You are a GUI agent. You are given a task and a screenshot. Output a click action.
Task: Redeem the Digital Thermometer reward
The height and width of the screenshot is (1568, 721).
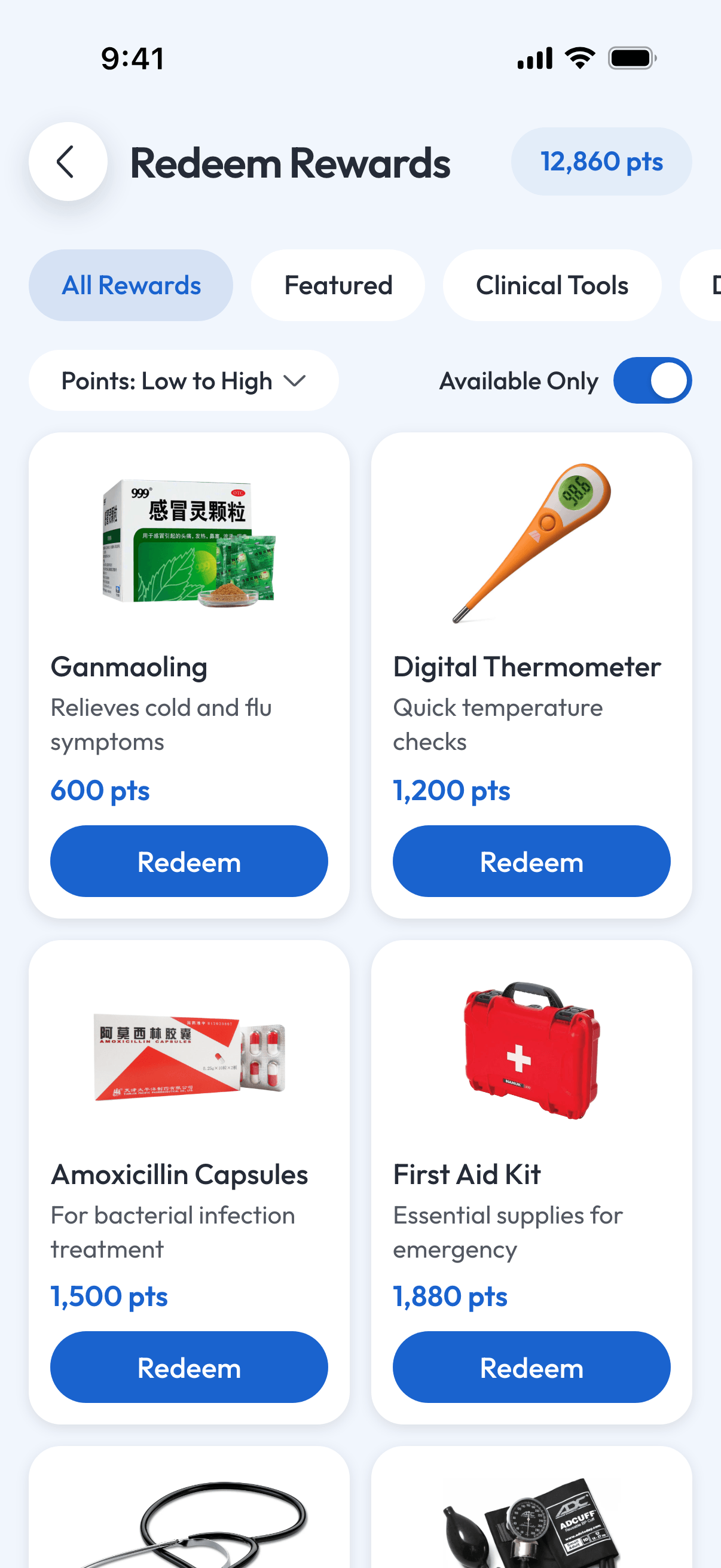pyautogui.click(x=531, y=861)
